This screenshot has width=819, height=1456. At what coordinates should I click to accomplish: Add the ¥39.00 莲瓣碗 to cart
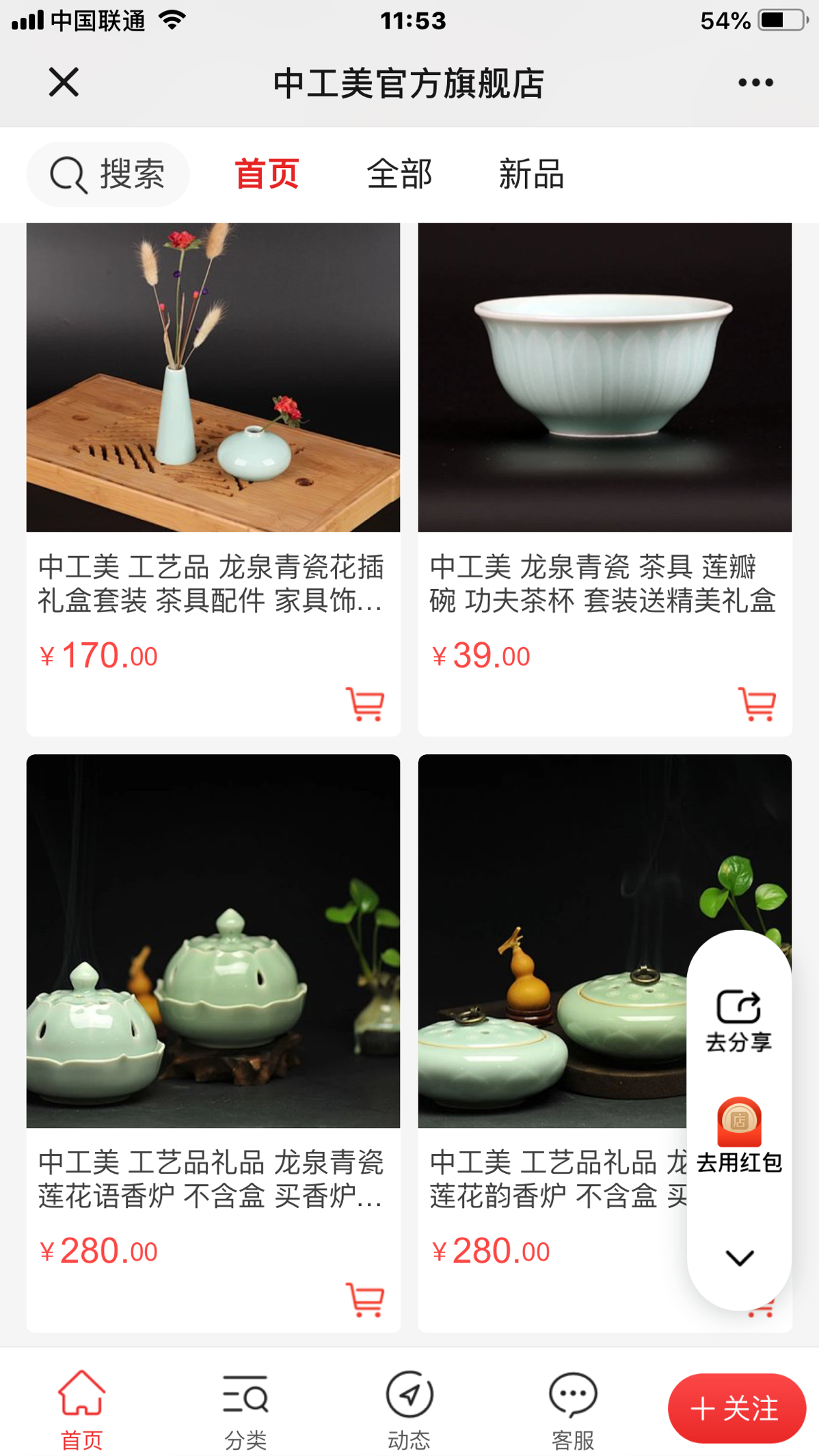pos(757,704)
